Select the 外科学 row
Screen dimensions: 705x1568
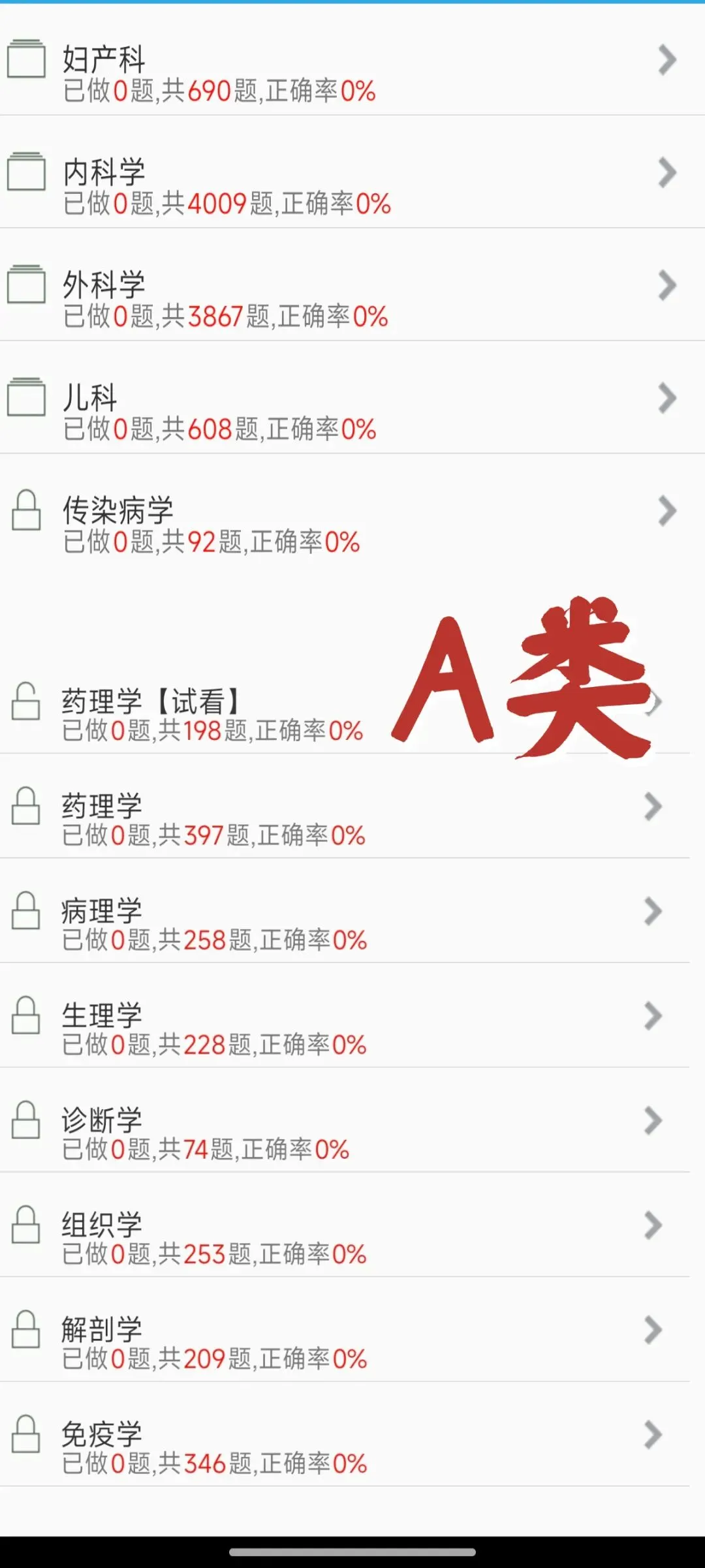(352, 285)
